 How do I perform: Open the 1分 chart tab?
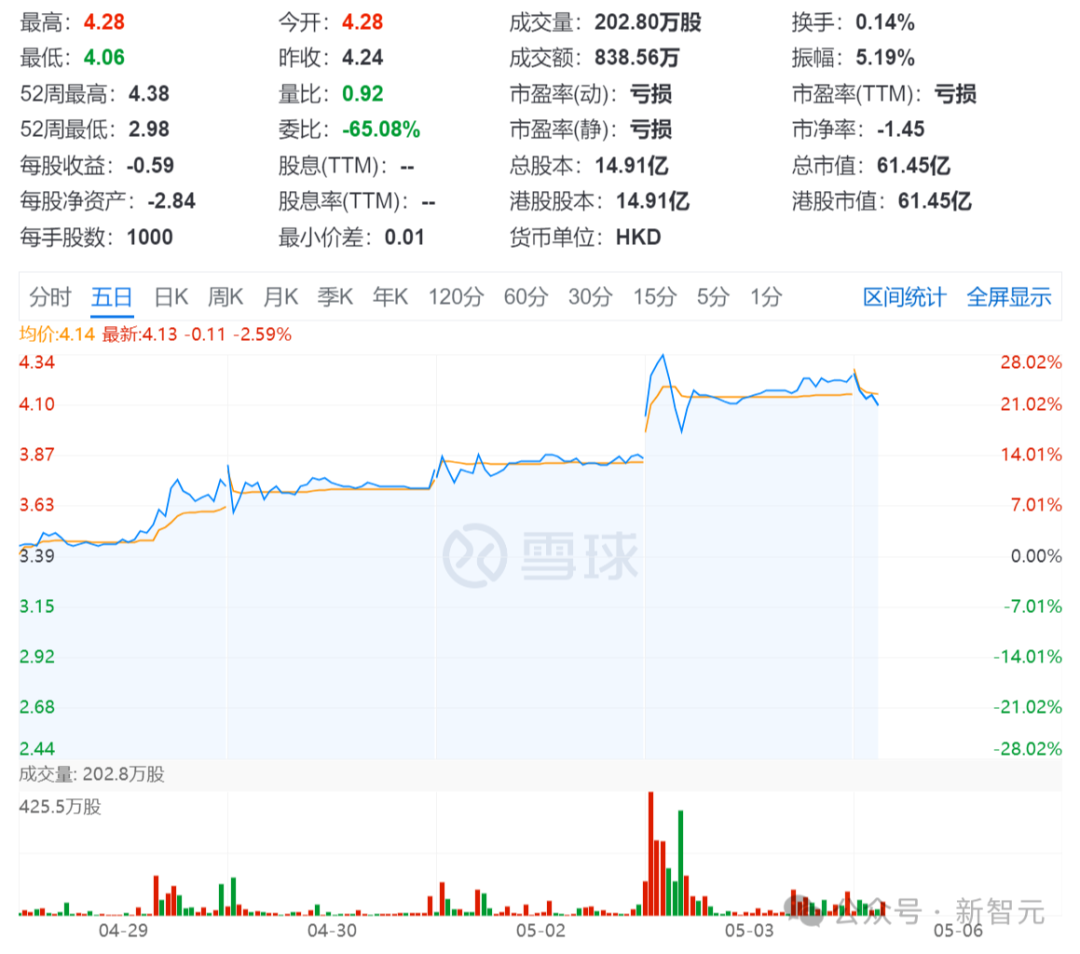(766, 297)
